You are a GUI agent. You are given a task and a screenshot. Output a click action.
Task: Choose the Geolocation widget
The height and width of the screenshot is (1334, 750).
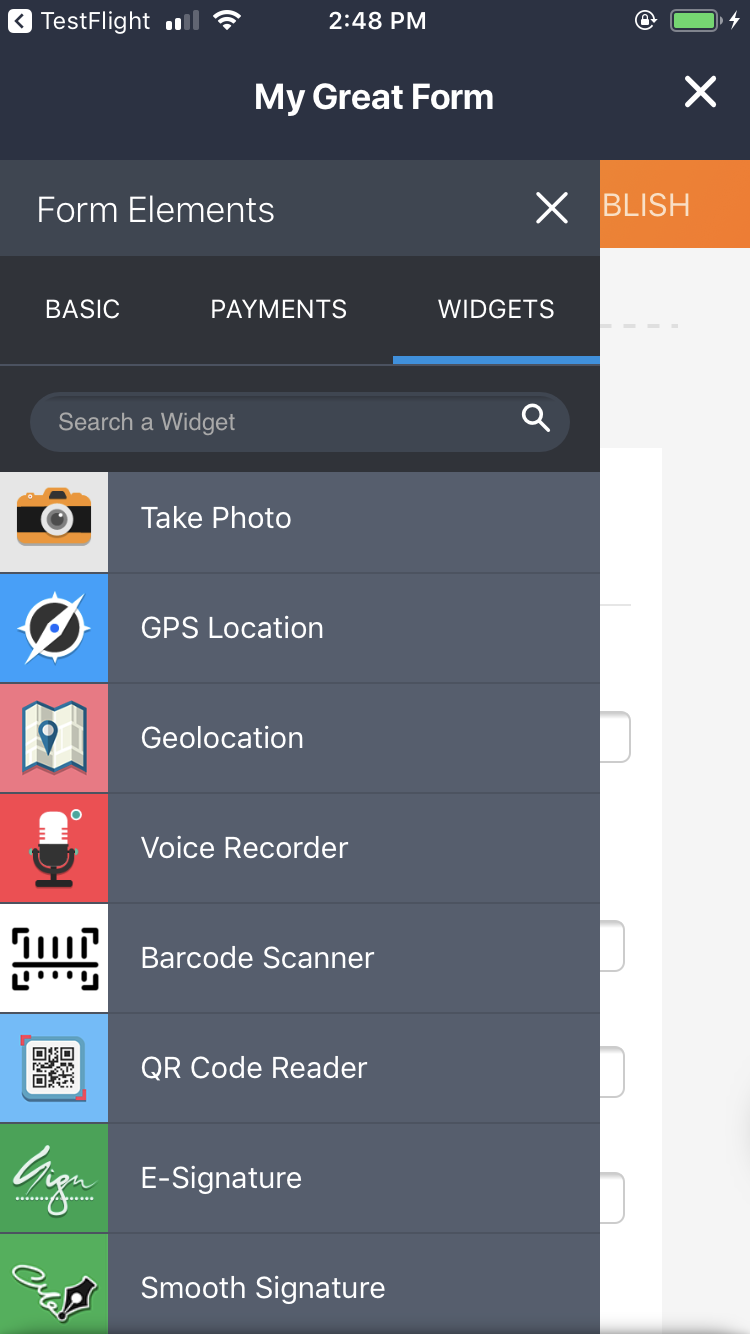(300, 738)
